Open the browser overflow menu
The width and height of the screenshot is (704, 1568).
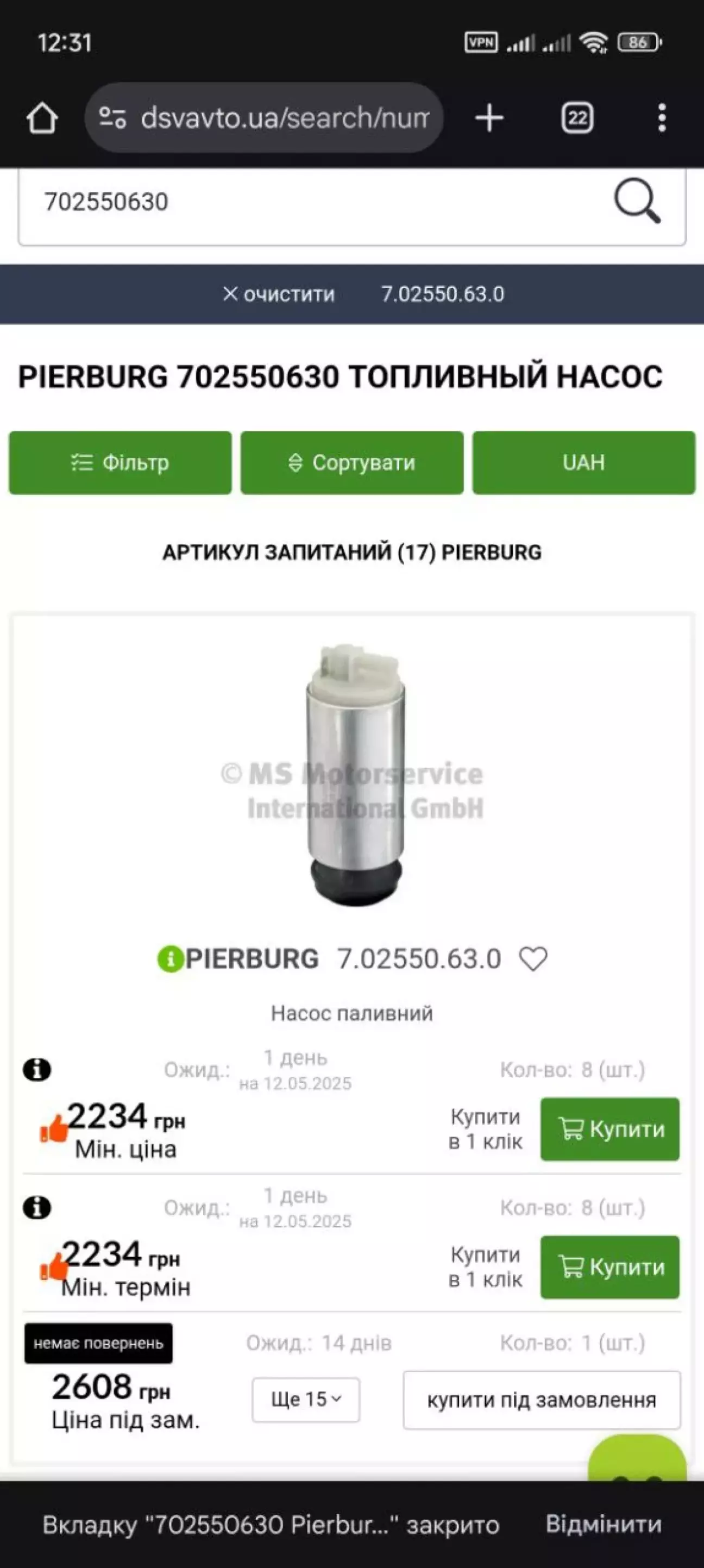click(662, 117)
